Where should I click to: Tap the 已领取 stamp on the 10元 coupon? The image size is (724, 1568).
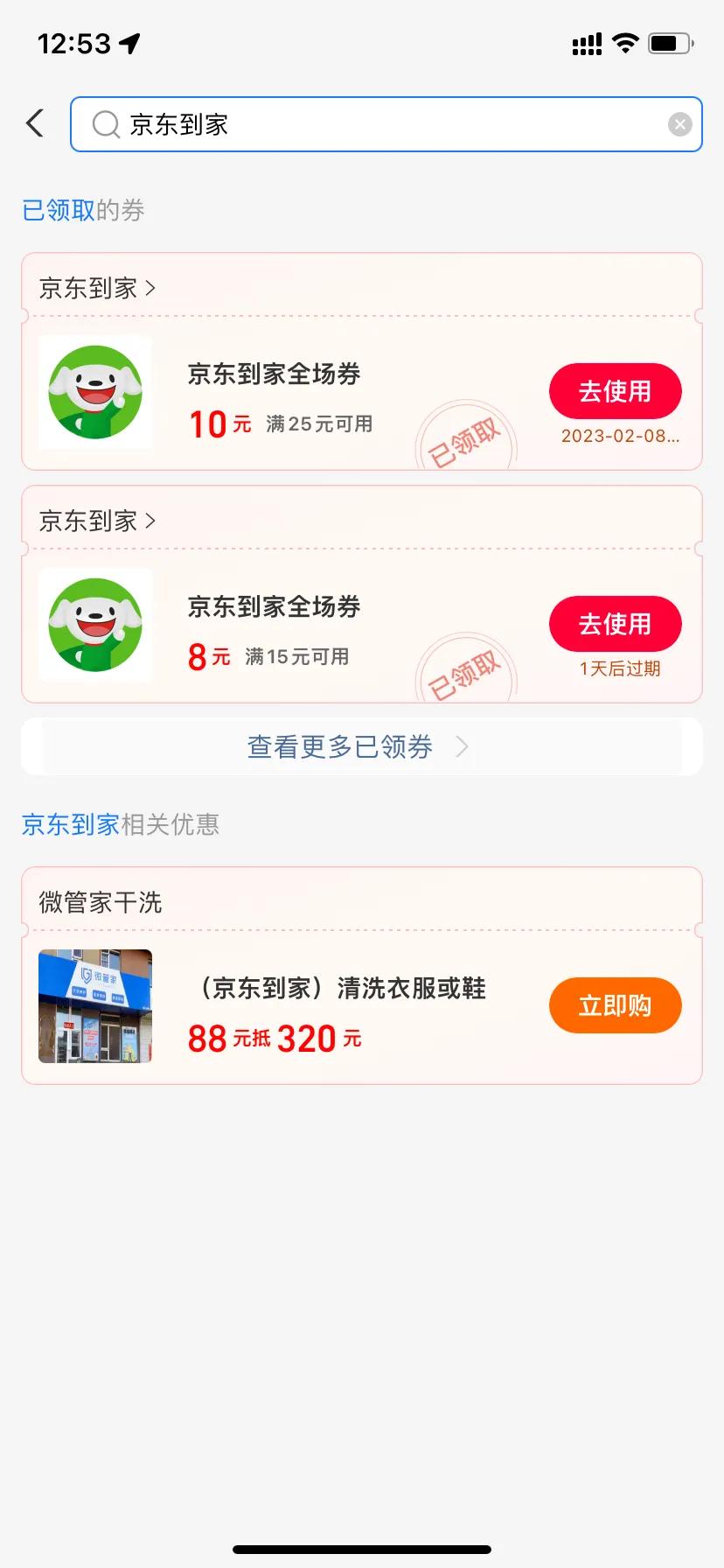tap(464, 442)
